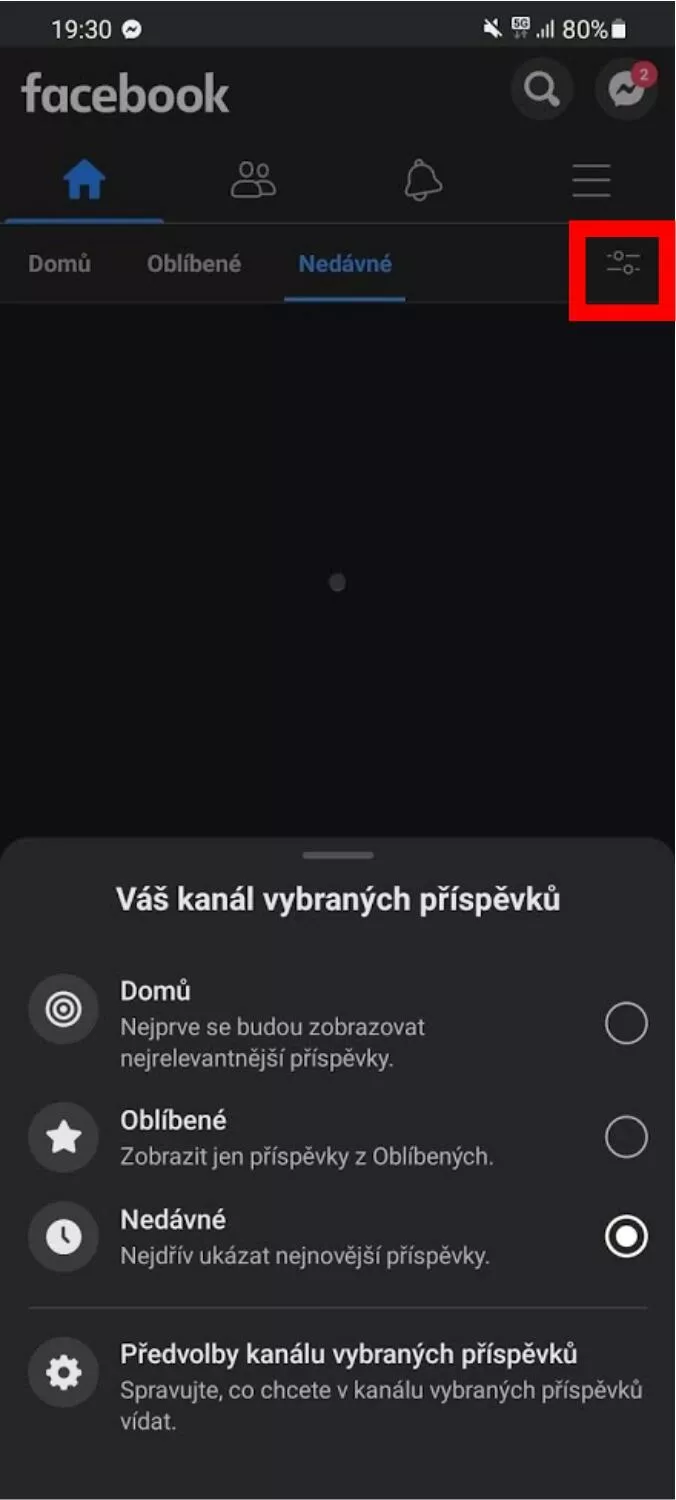Viewport: 676px width, 1500px height.
Task: Open Messenger chats icon
Action: tap(625, 90)
